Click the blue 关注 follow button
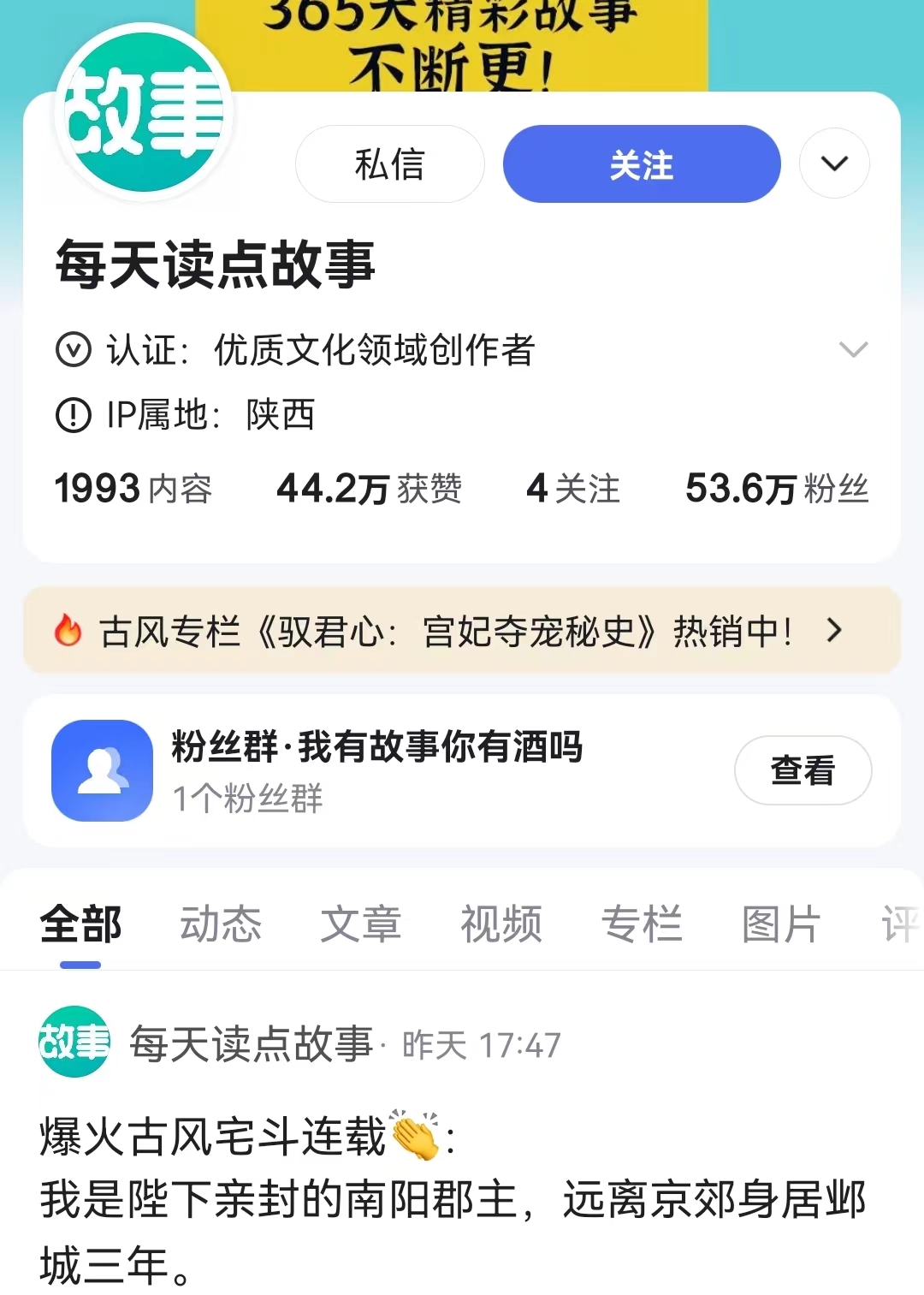This screenshot has width=924, height=1295. click(x=642, y=163)
